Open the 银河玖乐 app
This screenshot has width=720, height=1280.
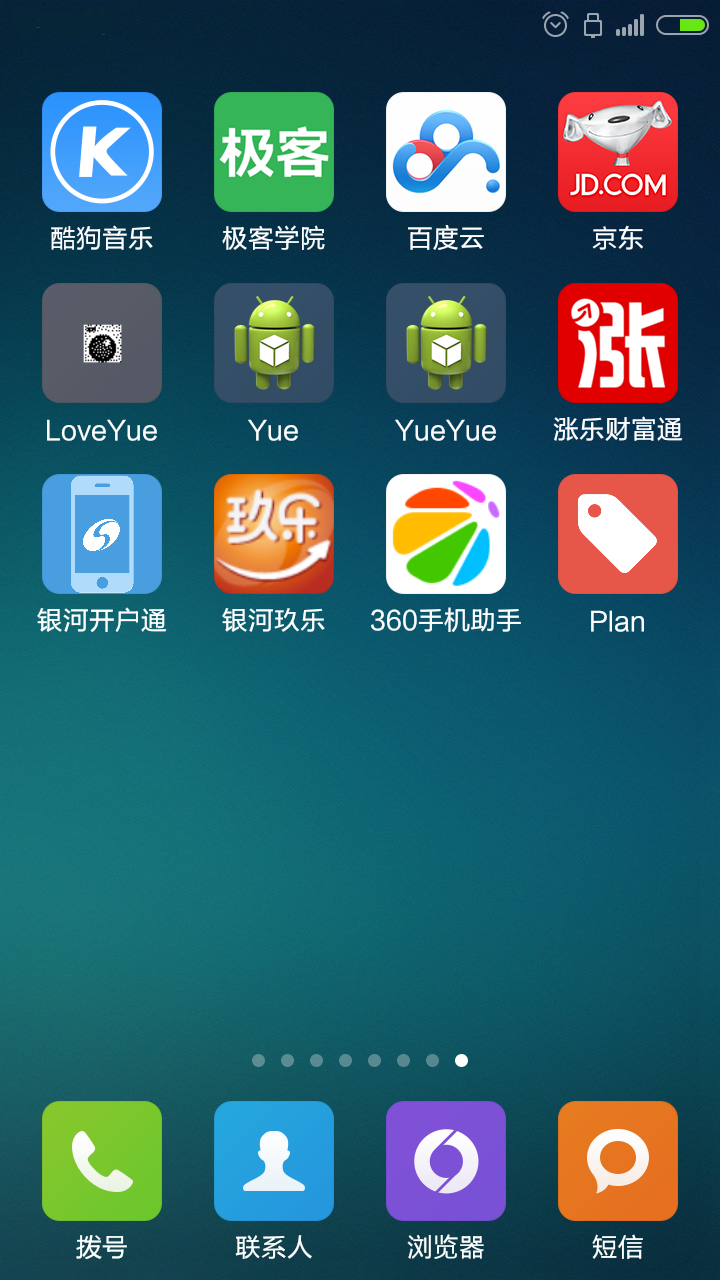pyautogui.click(x=274, y=534)
